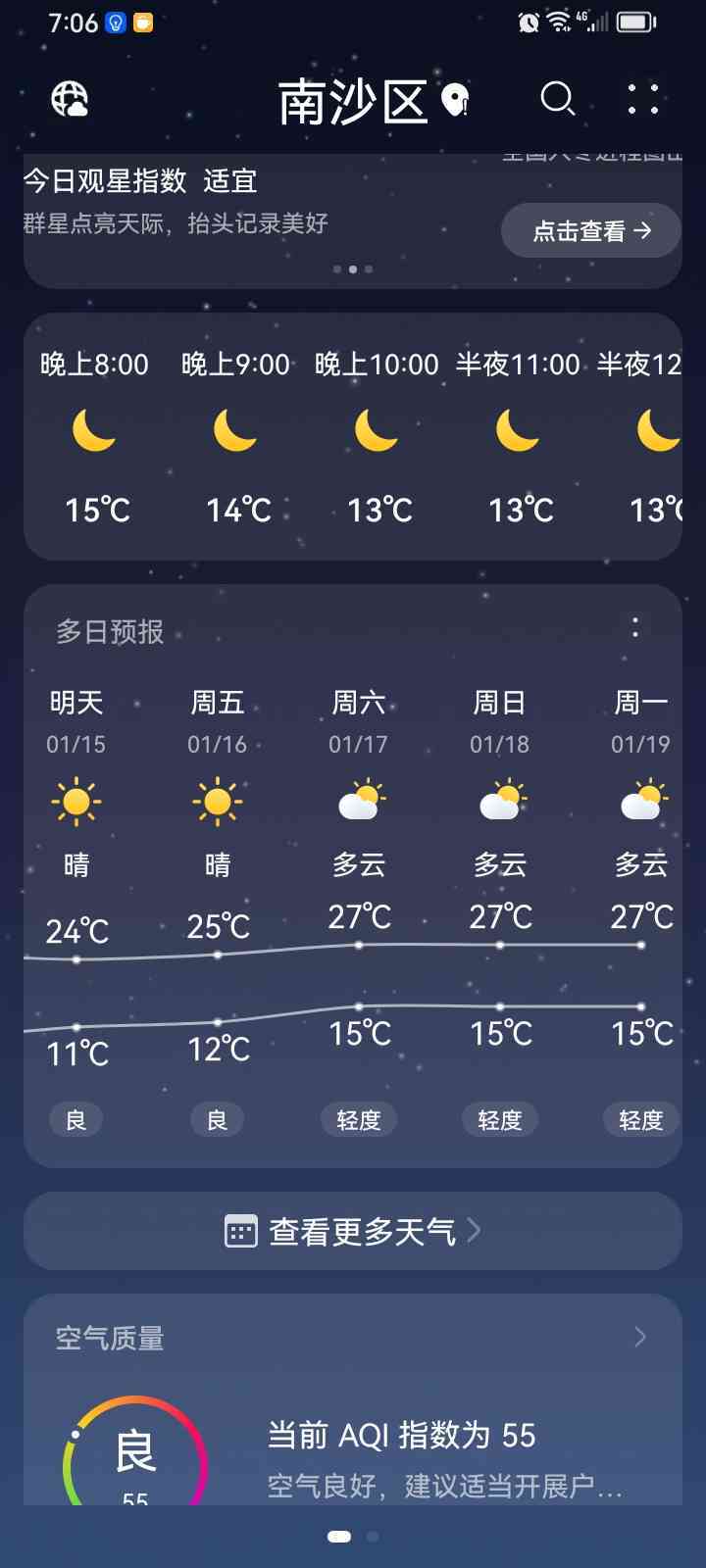Search for a city with the magnifier
Image resolution: width=706 pixels, height=1568 pixels.
coord(557,99)
